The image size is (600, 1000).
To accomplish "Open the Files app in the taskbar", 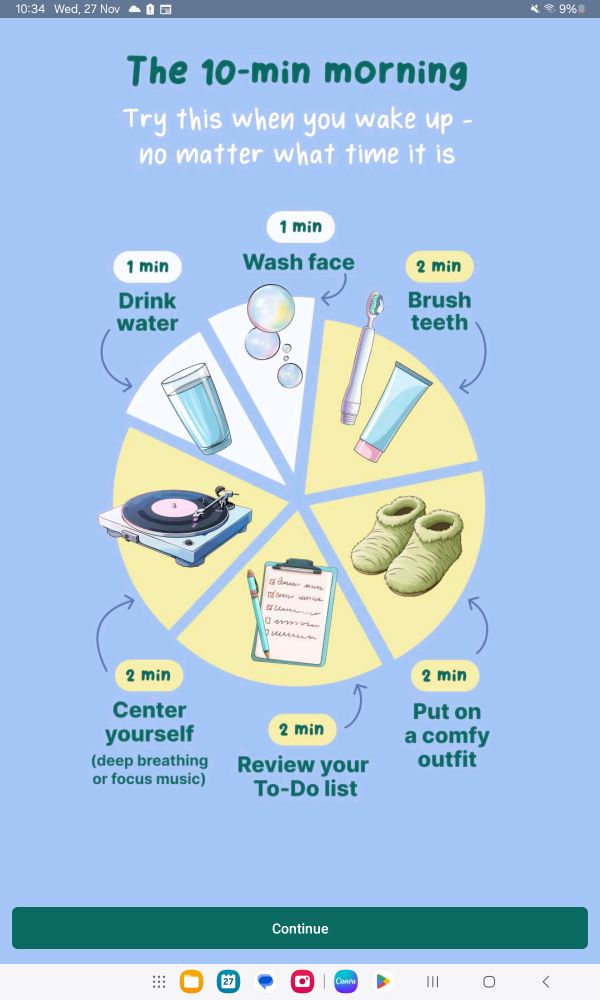I will point(191,982).
